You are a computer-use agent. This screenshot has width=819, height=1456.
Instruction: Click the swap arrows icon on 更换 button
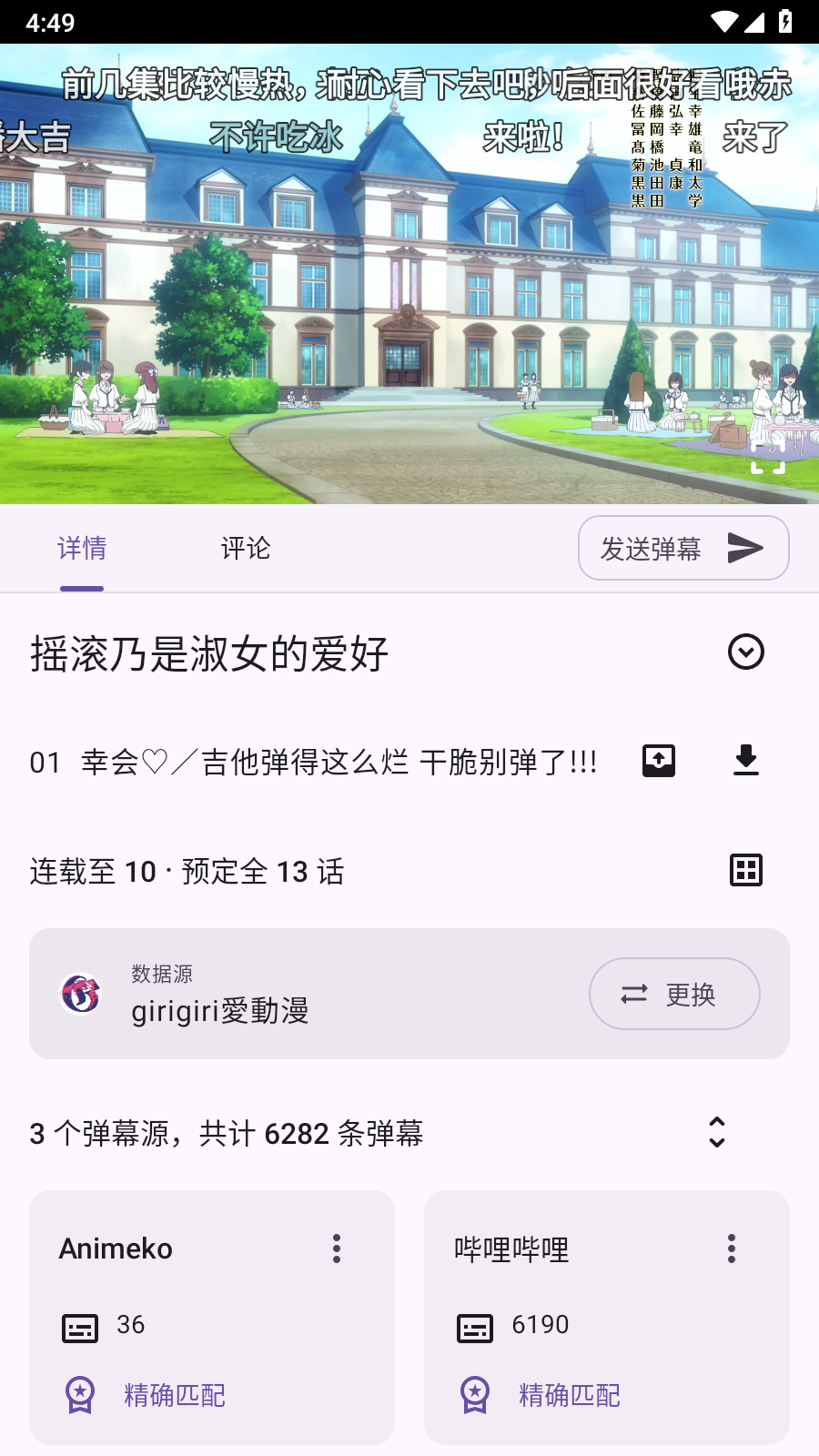pyautogui.click(x=634, y=994)
